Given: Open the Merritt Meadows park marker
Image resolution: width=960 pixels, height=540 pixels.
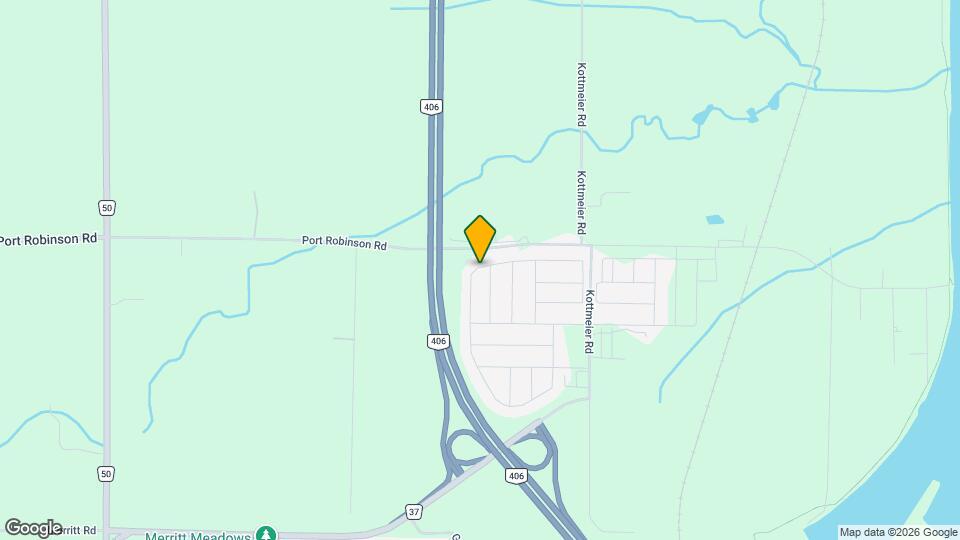Looking at the screenshot, I should click(265, 534).
